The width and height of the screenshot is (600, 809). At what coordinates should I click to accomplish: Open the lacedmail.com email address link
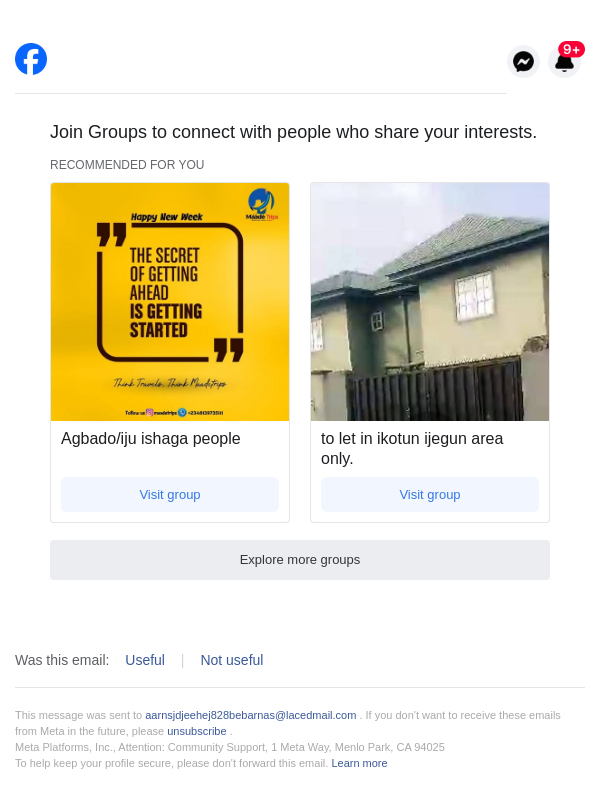point(250,715)
